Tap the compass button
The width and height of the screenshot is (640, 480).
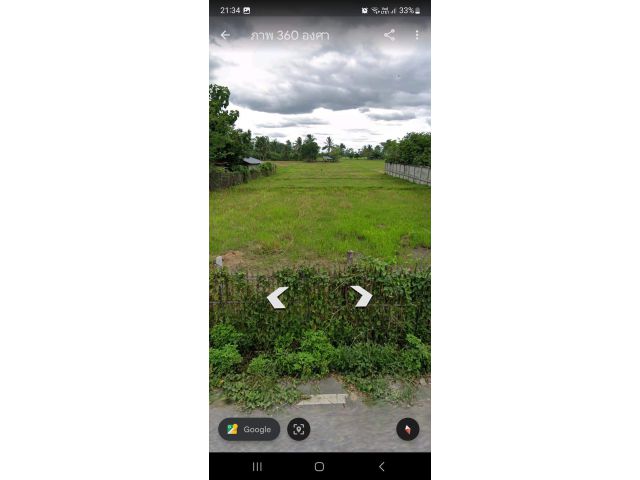point(407,429)
